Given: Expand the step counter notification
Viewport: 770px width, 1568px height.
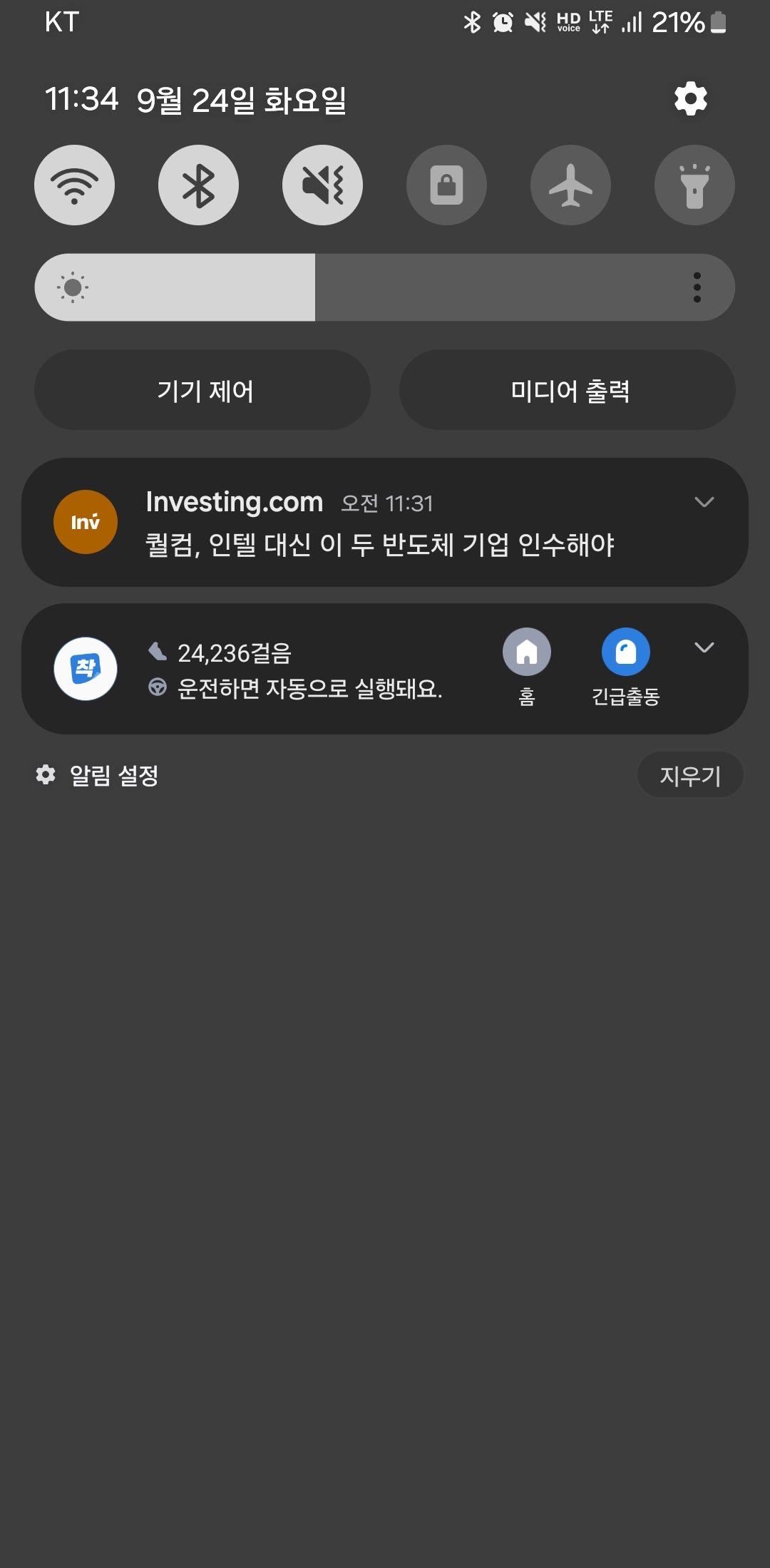Looking at the screenshot, I should (x=704, y=647).
